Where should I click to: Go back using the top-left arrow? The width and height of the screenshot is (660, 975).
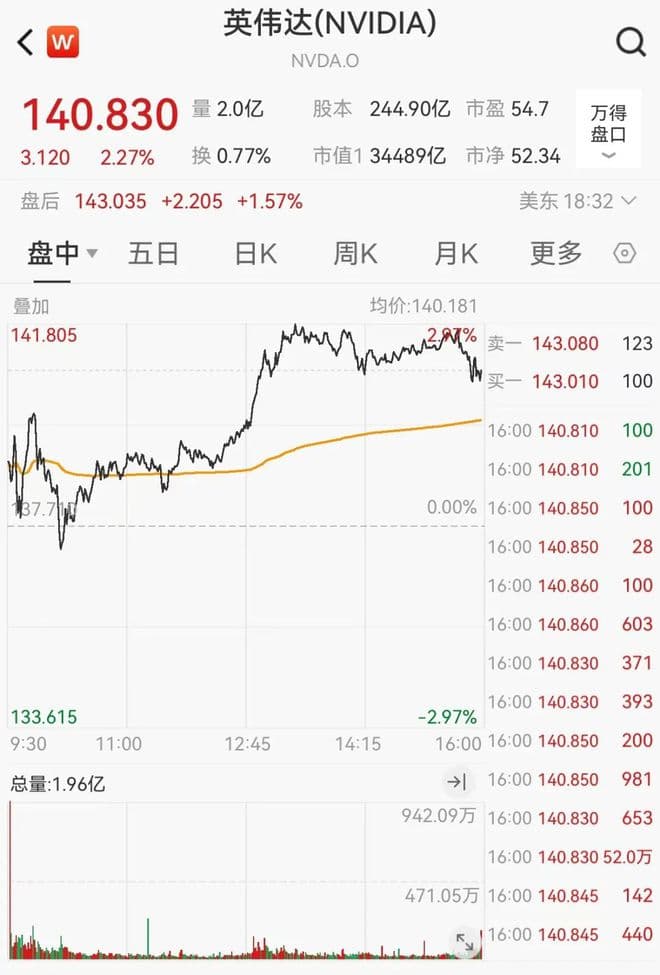[x=26, y=42]
